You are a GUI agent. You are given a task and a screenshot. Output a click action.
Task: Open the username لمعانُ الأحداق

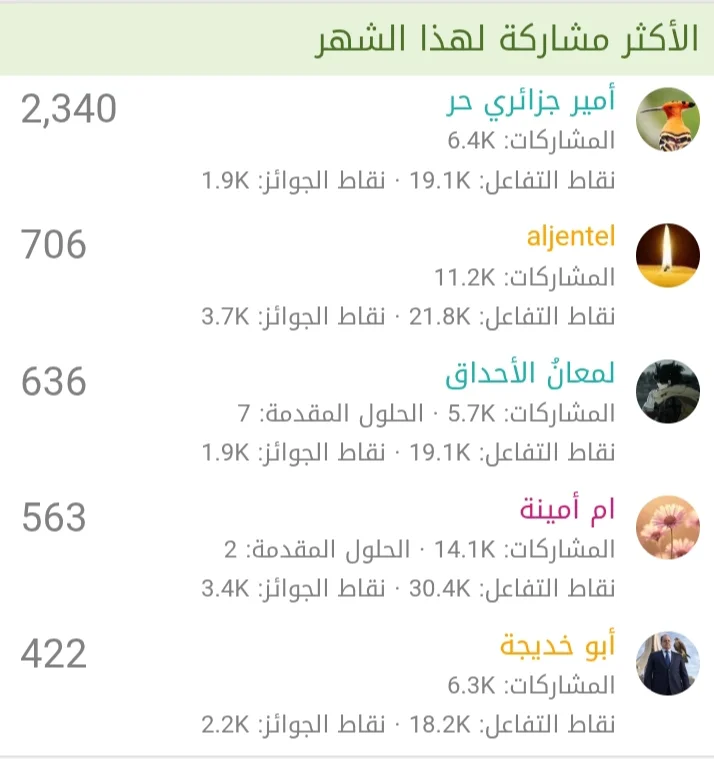click(x=530, y=374)
